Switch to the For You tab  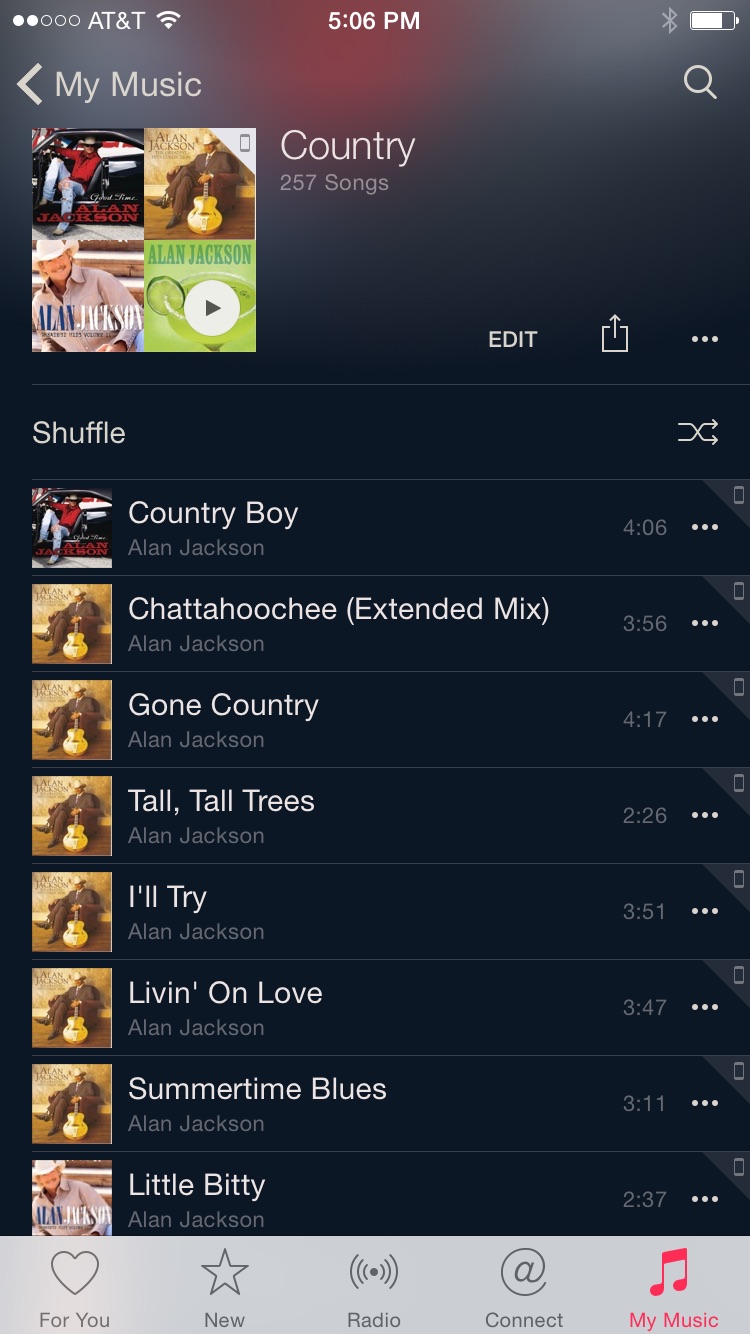(x=75, y=1288)
